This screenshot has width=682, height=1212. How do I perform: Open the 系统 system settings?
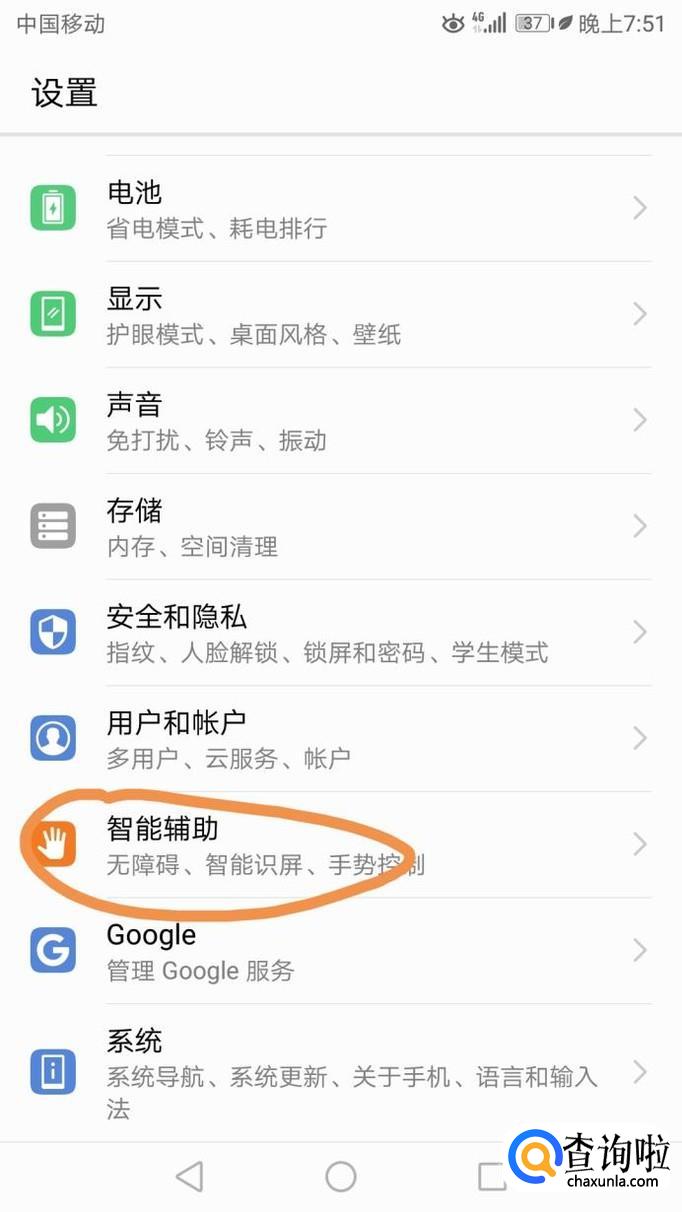coord(340,1072)
